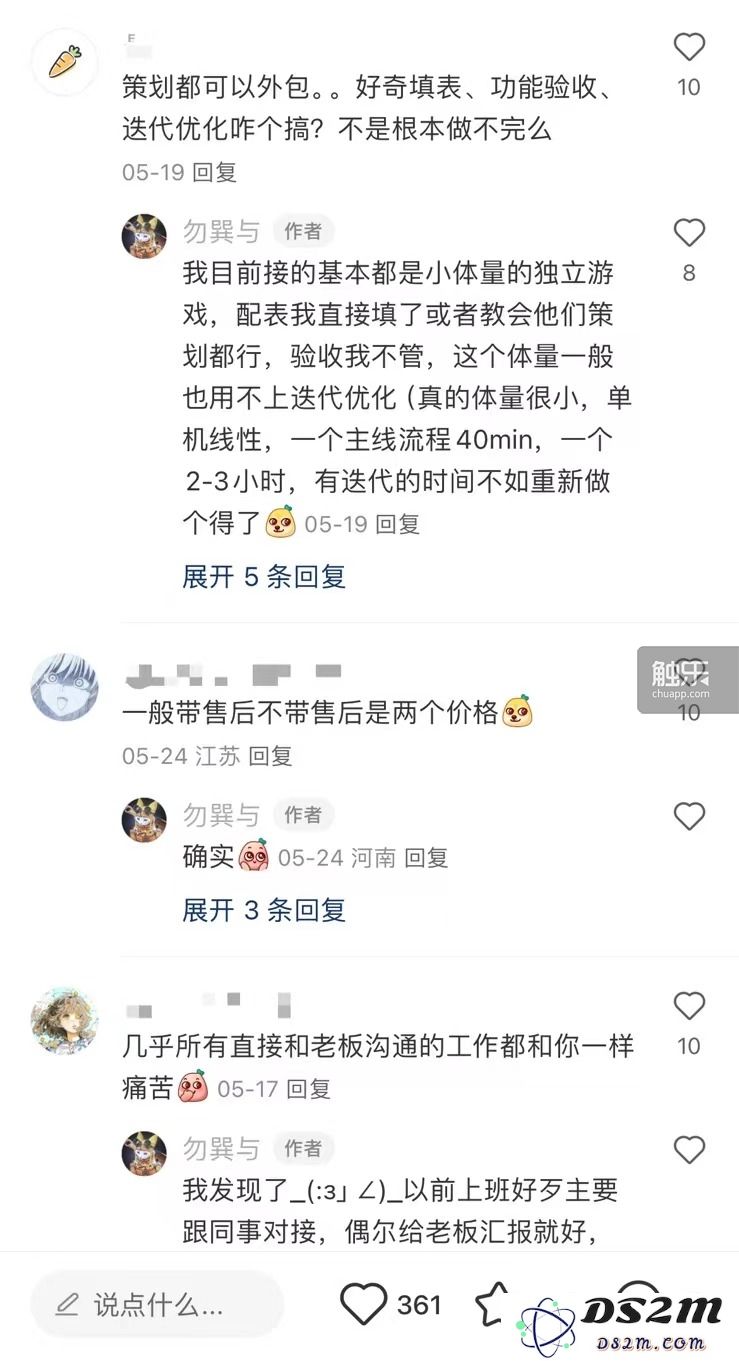Open the 说点什么 comment input

click(x=157, y=1305)
